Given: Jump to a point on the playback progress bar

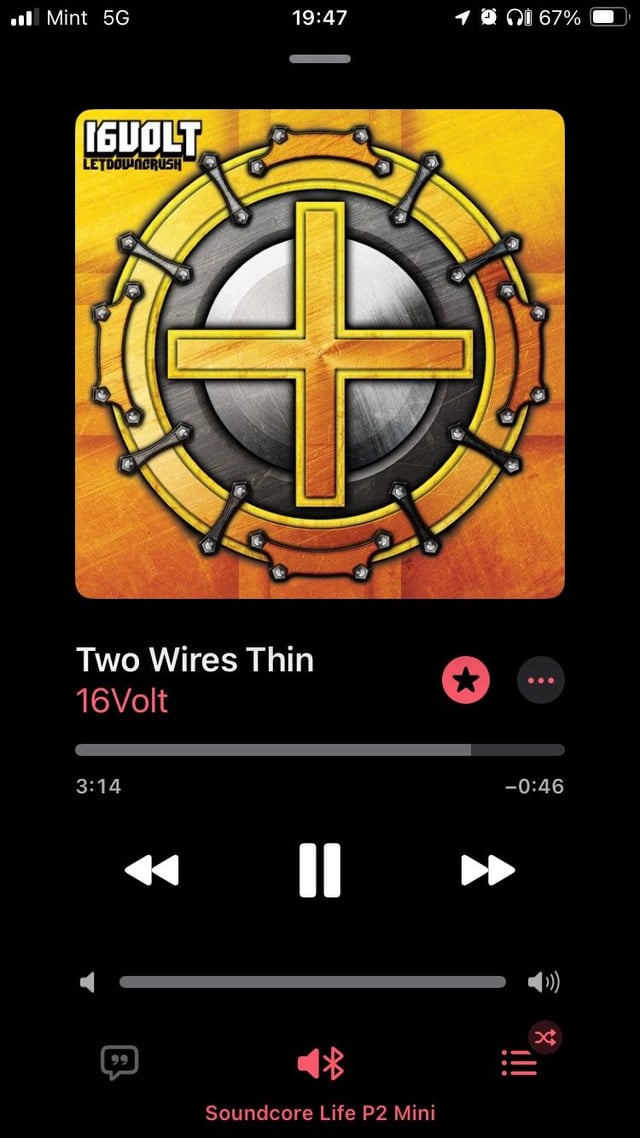Looking at the screenshot, I should point(320,750).
